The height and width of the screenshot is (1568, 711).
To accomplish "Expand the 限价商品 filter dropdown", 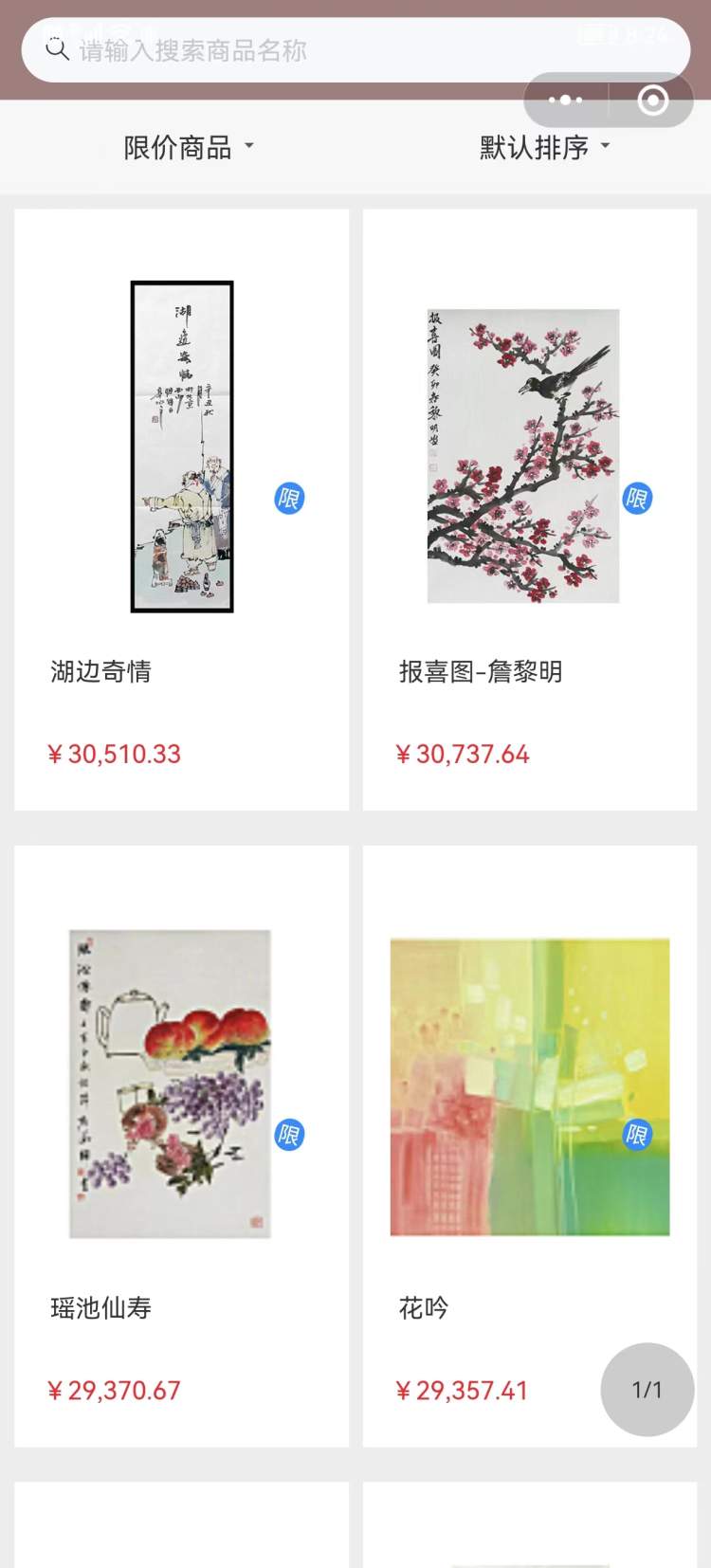I will (188, 148).
